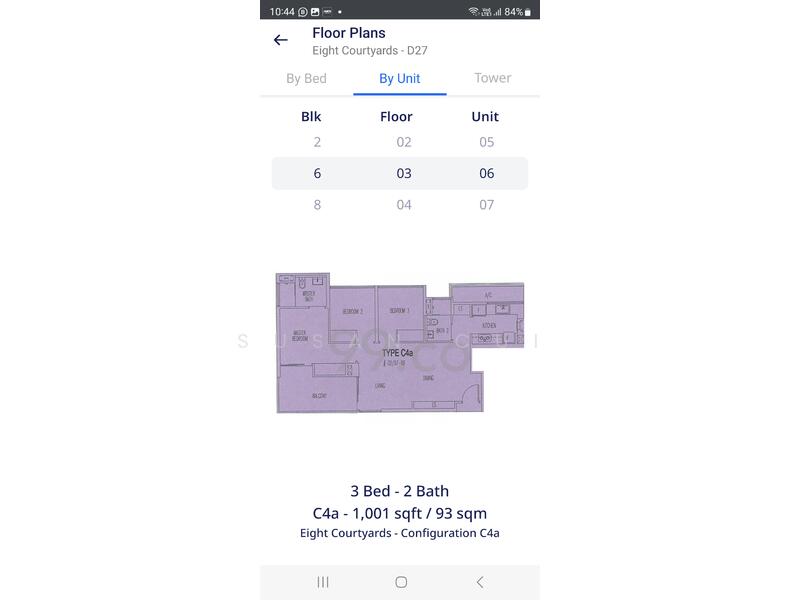Select unit 05 in the Unit column
This screenshot has width=800, height=600.
486,142
